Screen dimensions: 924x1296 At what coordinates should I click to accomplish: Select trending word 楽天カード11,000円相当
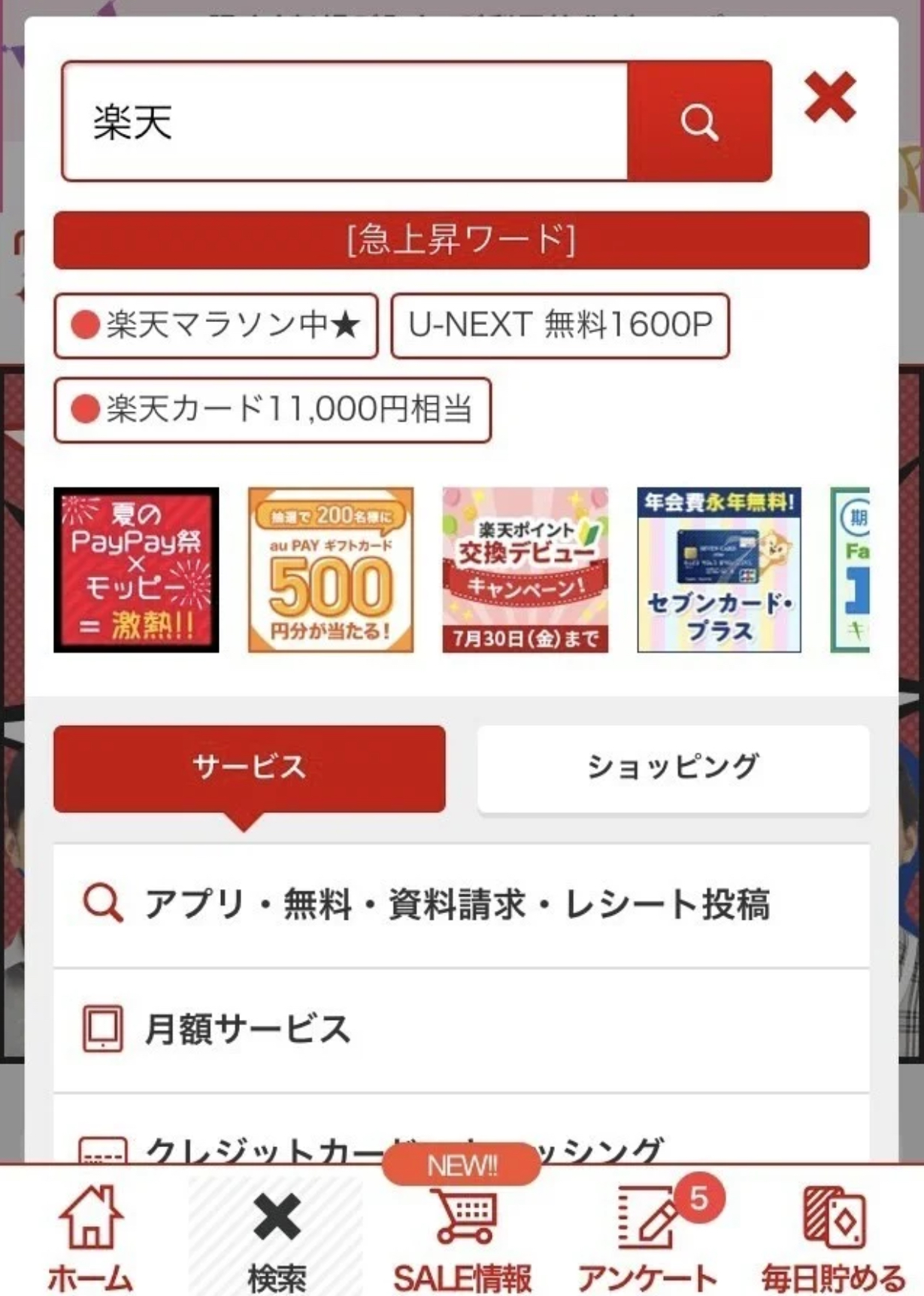click(x=272, y=410)
